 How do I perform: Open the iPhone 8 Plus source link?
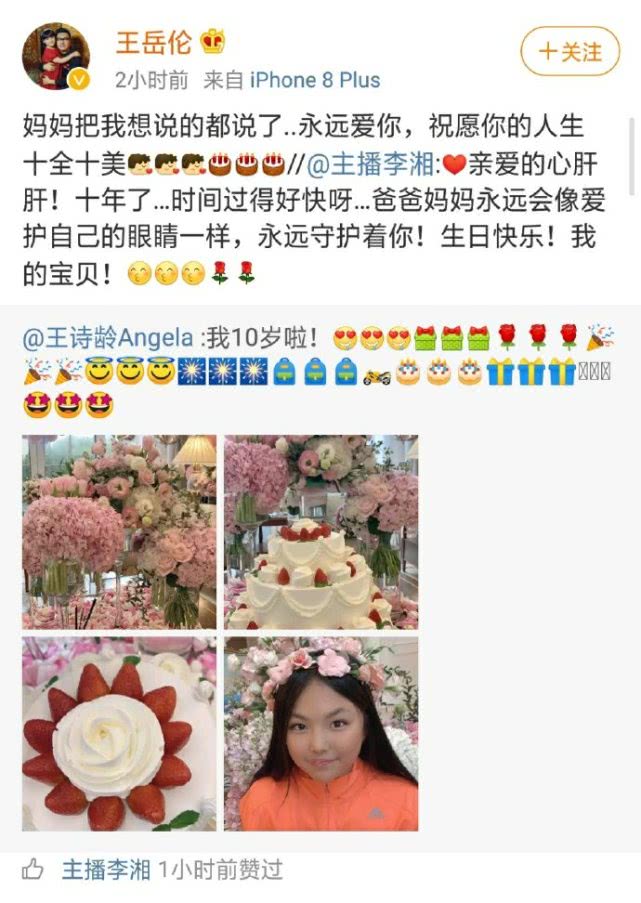pos(314,79)
